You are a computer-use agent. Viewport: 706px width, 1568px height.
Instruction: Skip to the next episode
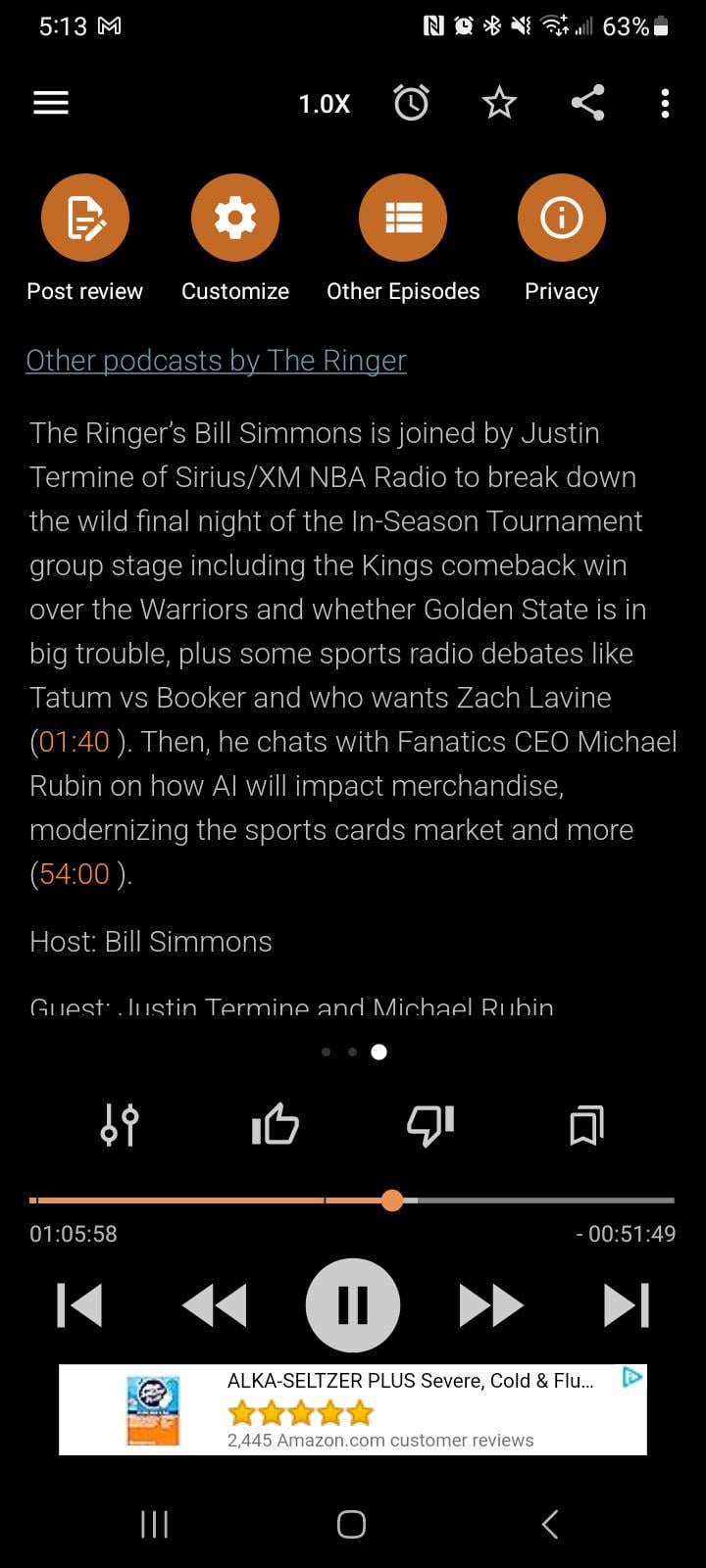tap(627, 1305)
